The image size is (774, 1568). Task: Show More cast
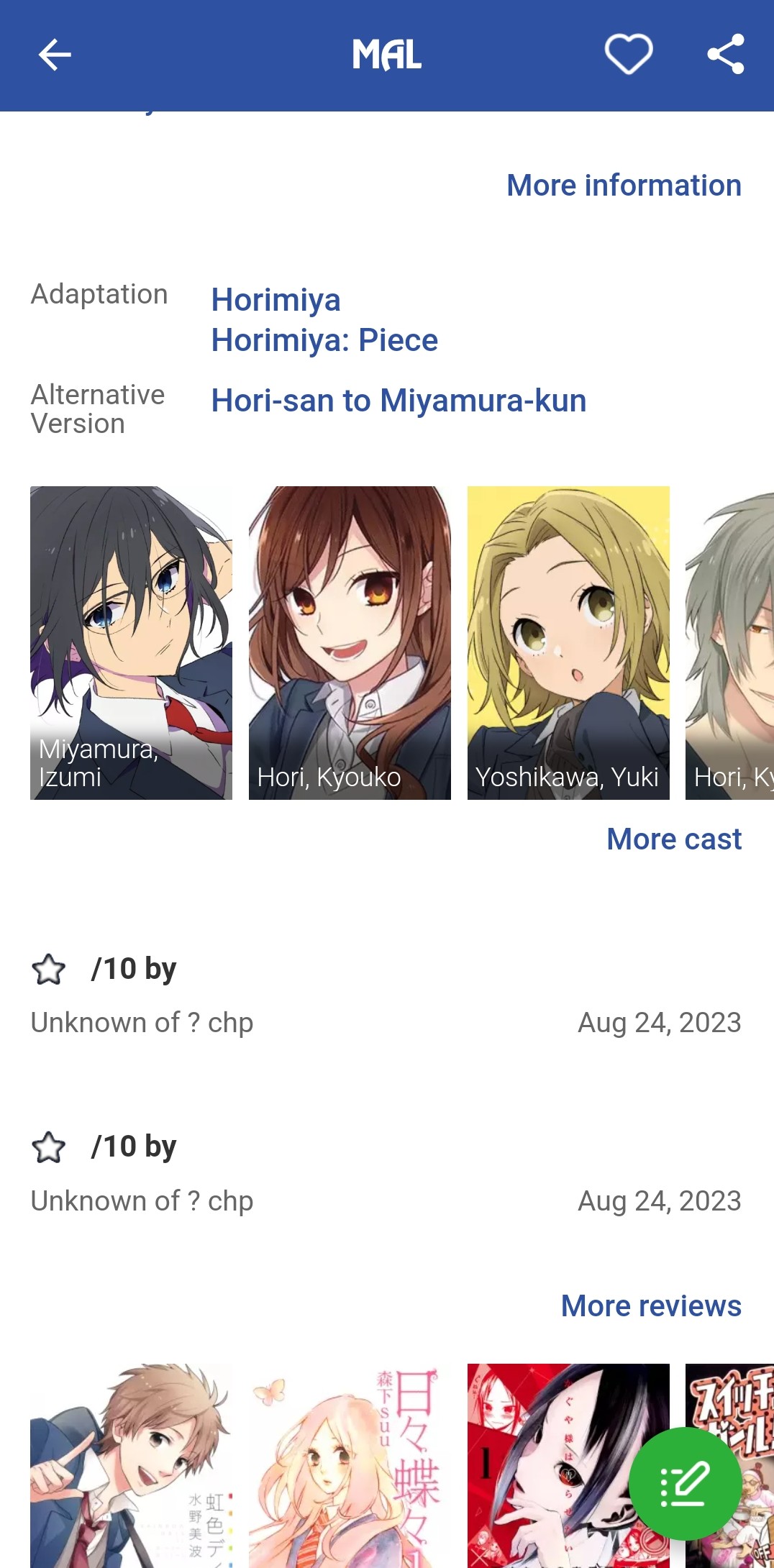click(673, 839)
